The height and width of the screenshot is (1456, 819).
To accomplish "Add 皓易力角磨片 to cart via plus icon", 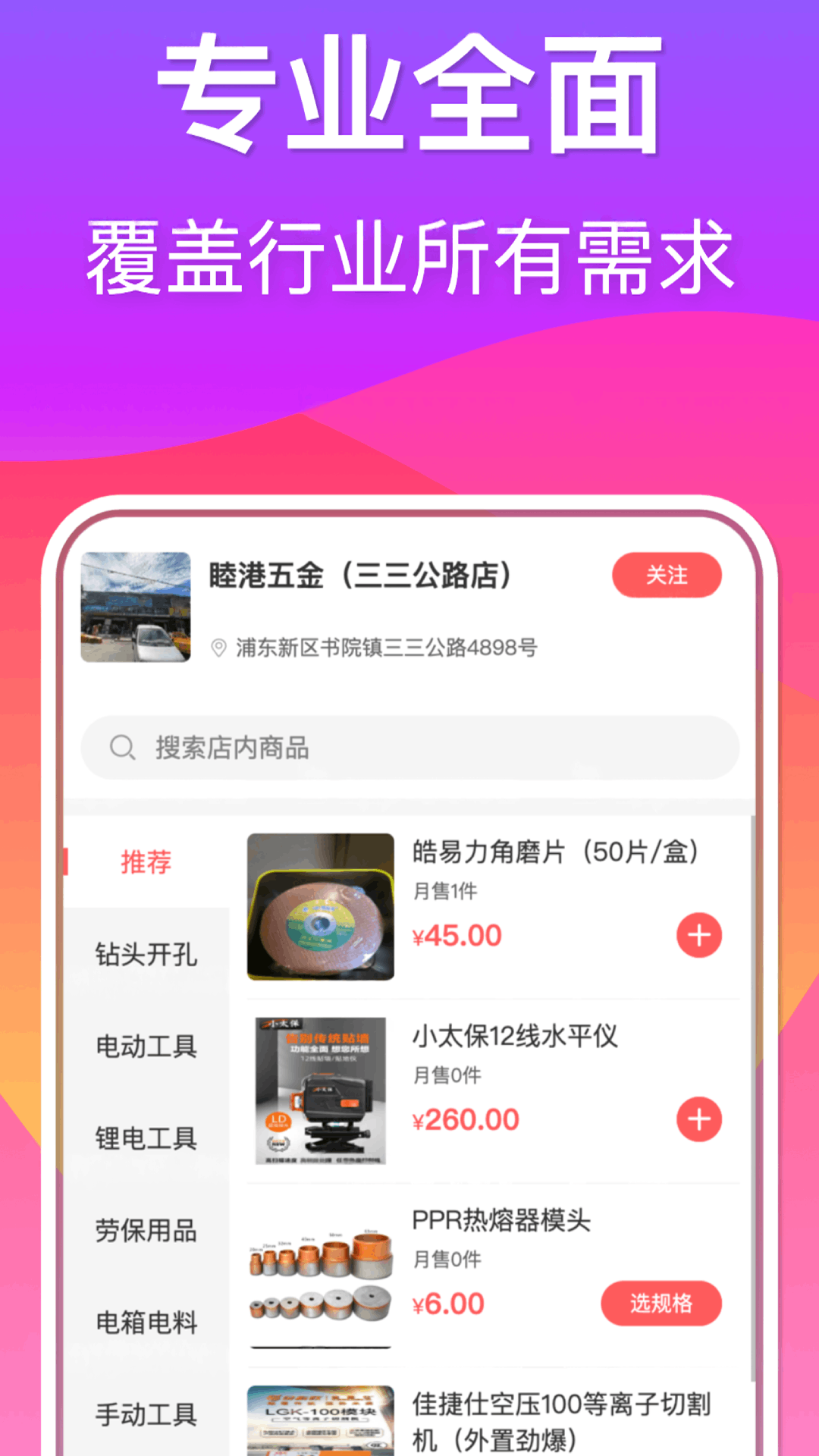I will [698, 934].
